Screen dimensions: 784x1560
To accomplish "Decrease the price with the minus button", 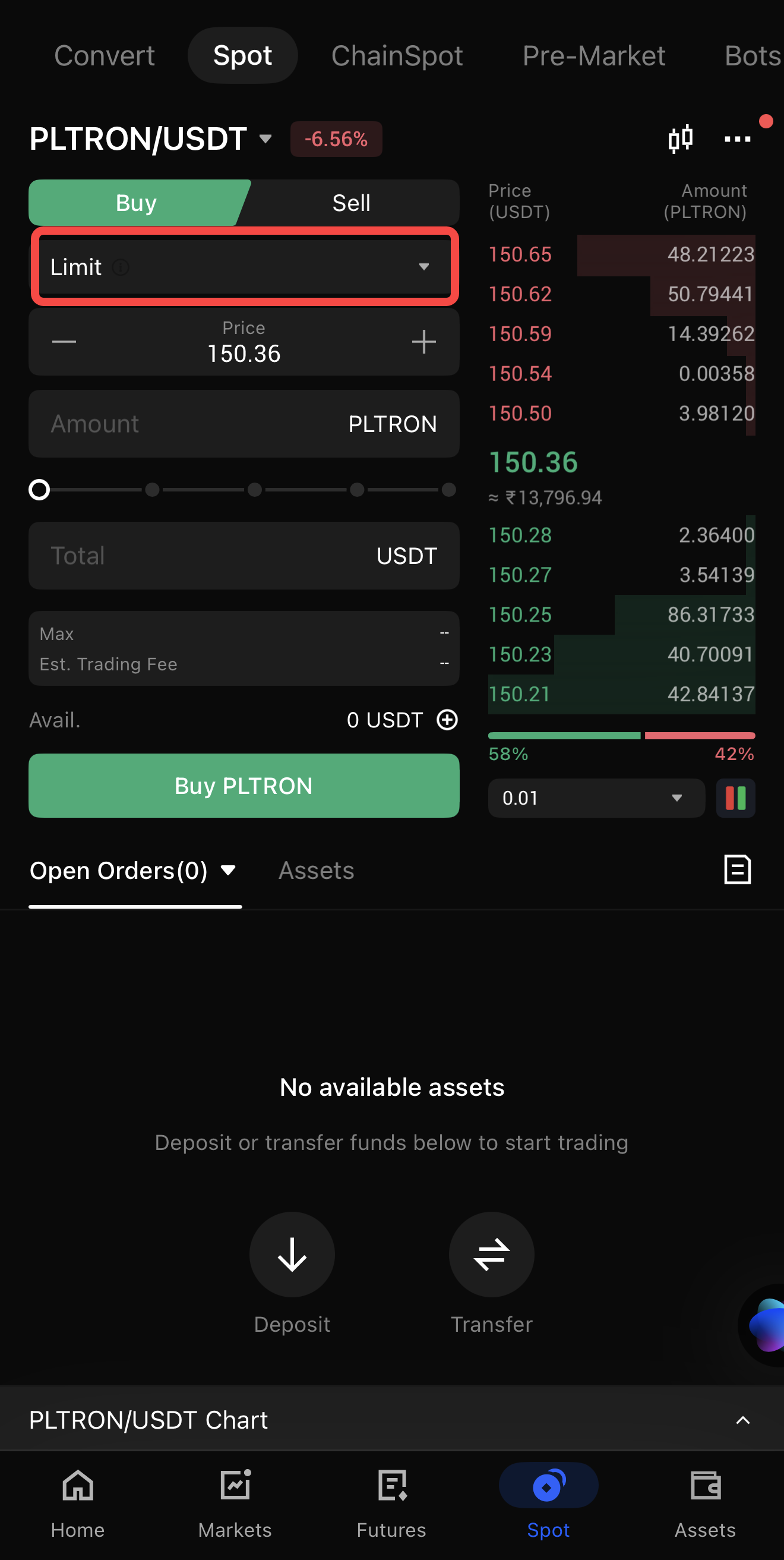I will tap(64, 342).
